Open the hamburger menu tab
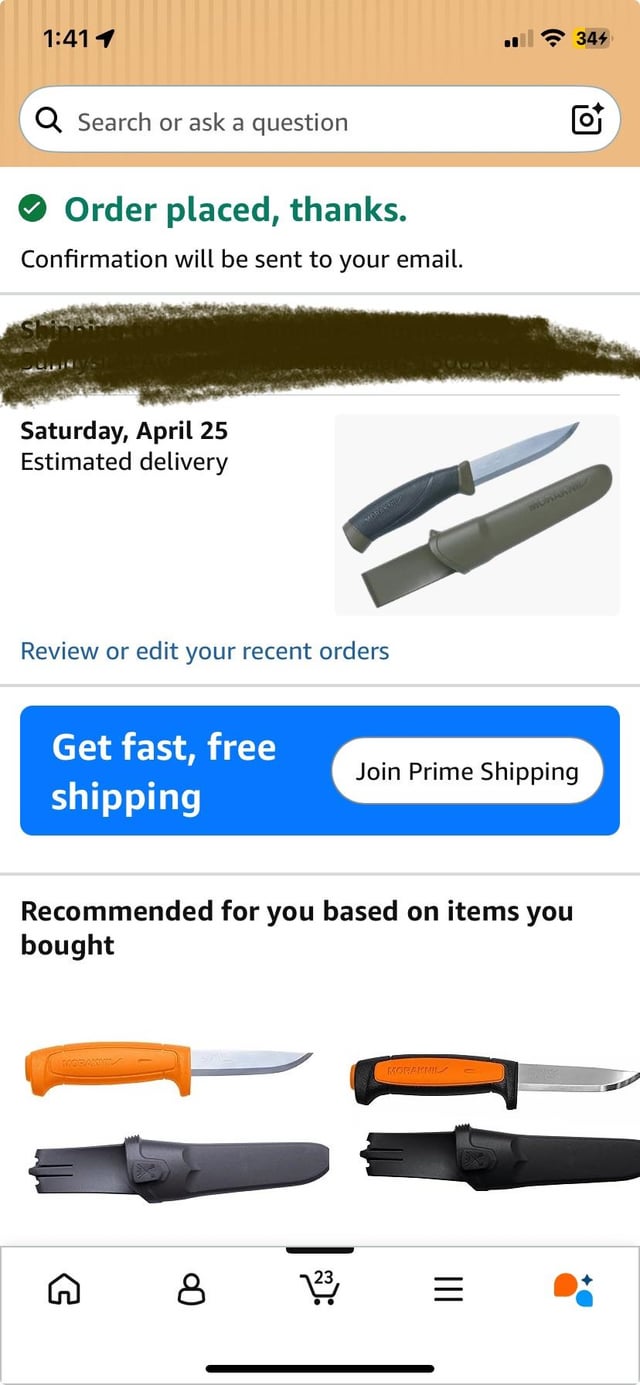 pos(448,1290)
